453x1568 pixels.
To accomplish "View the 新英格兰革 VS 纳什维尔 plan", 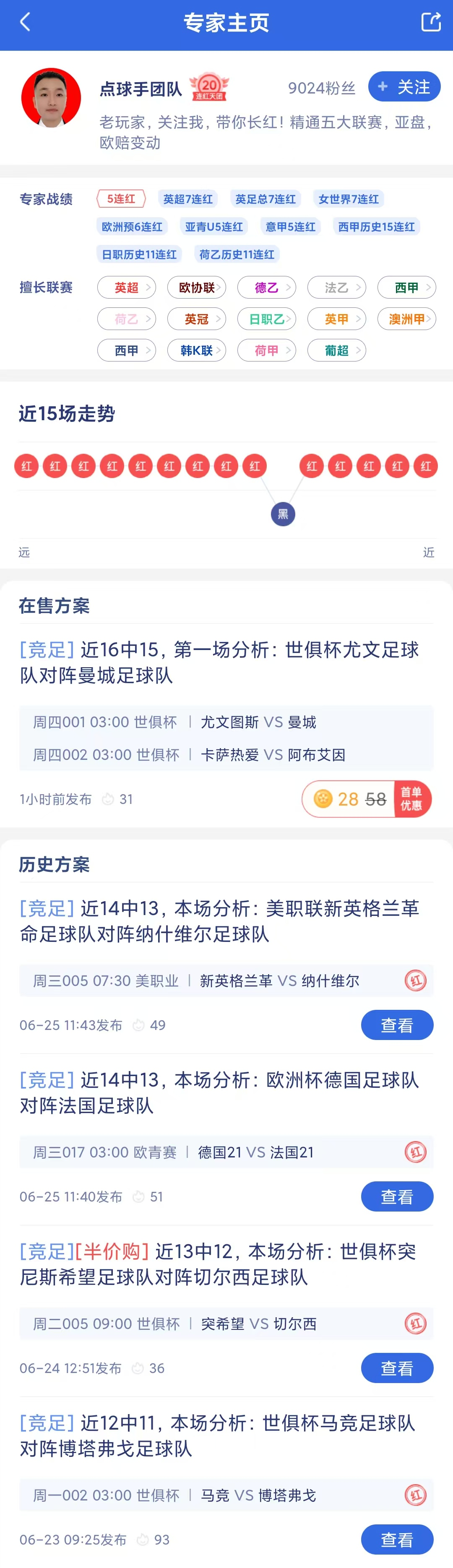I will [396, 1025].
